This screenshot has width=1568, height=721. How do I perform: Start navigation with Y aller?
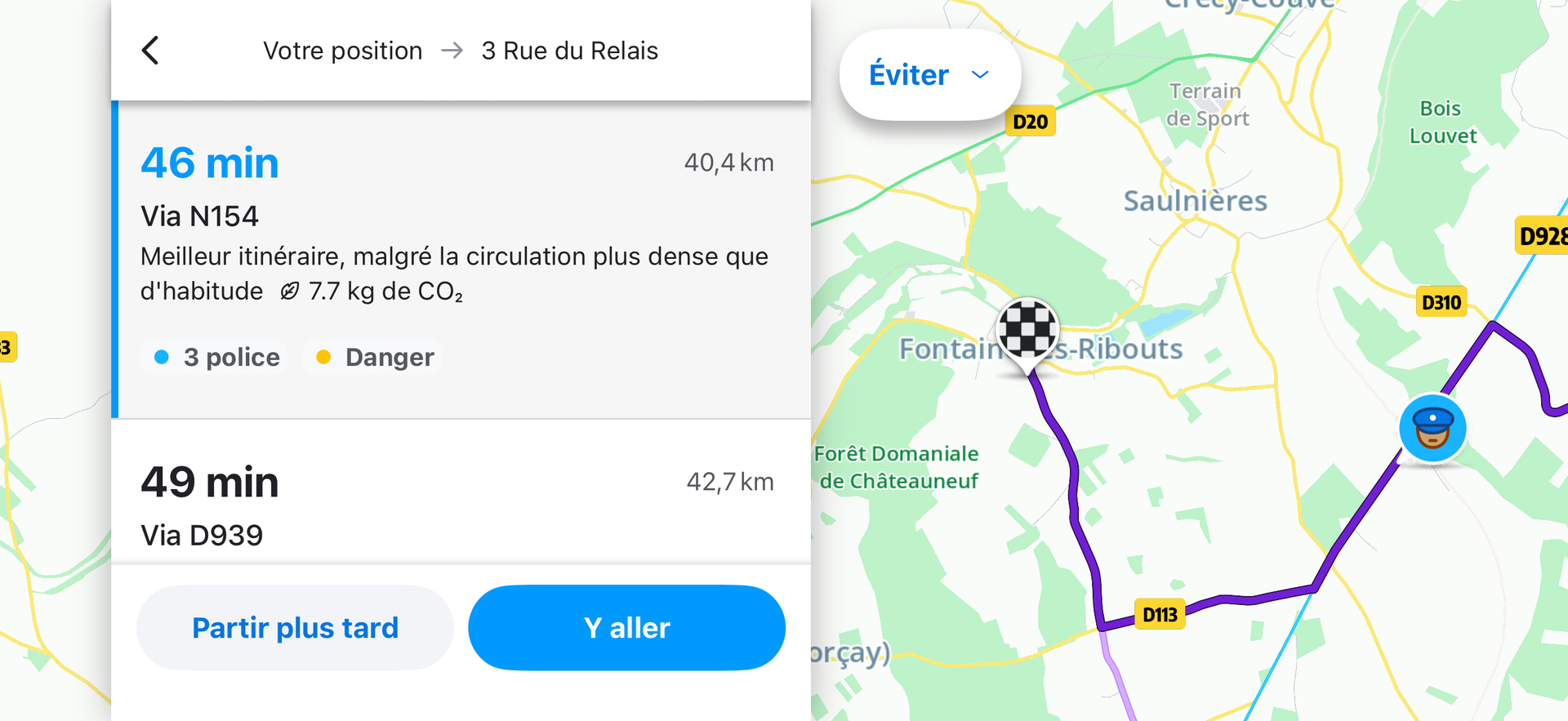coord(626,628)
